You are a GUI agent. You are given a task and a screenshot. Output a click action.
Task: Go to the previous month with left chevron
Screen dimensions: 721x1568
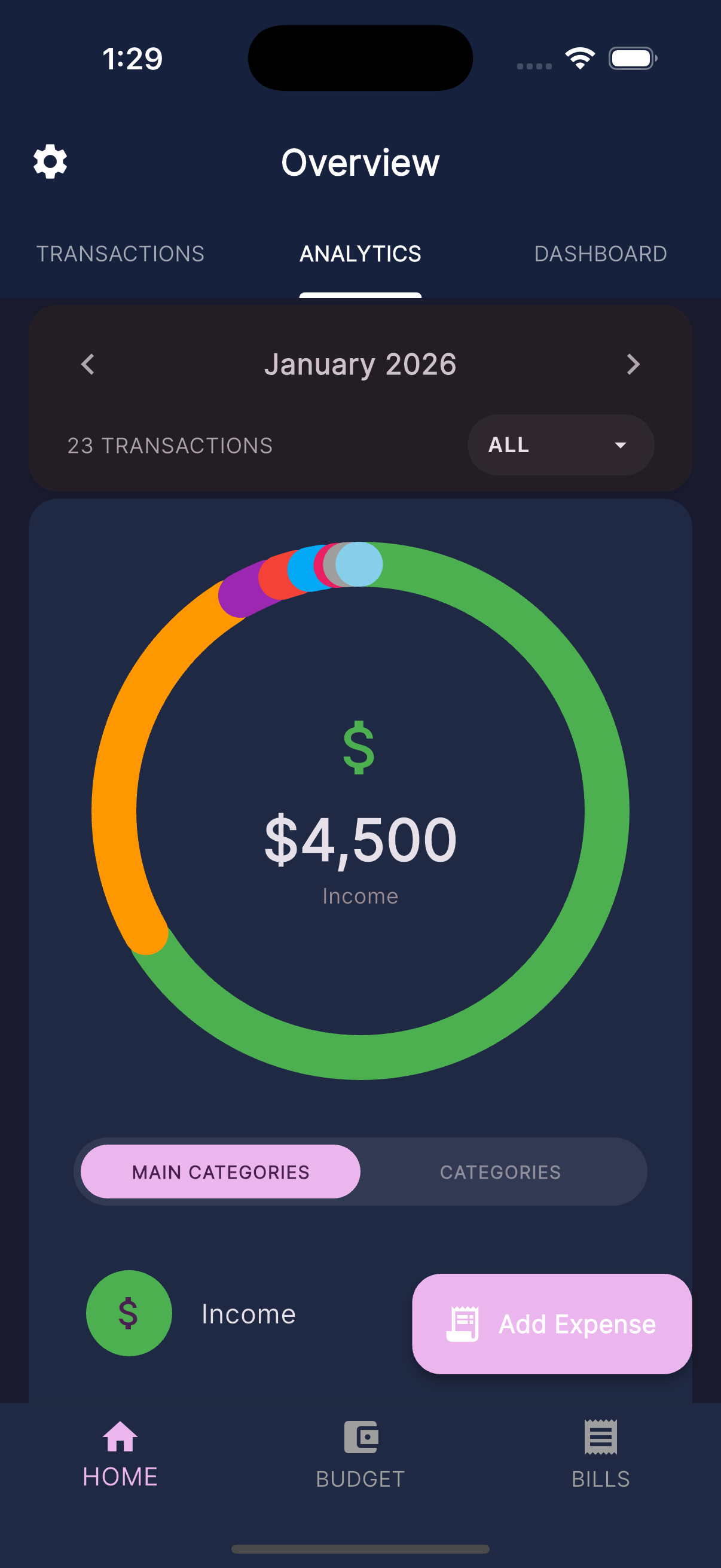tap(87, 364)
